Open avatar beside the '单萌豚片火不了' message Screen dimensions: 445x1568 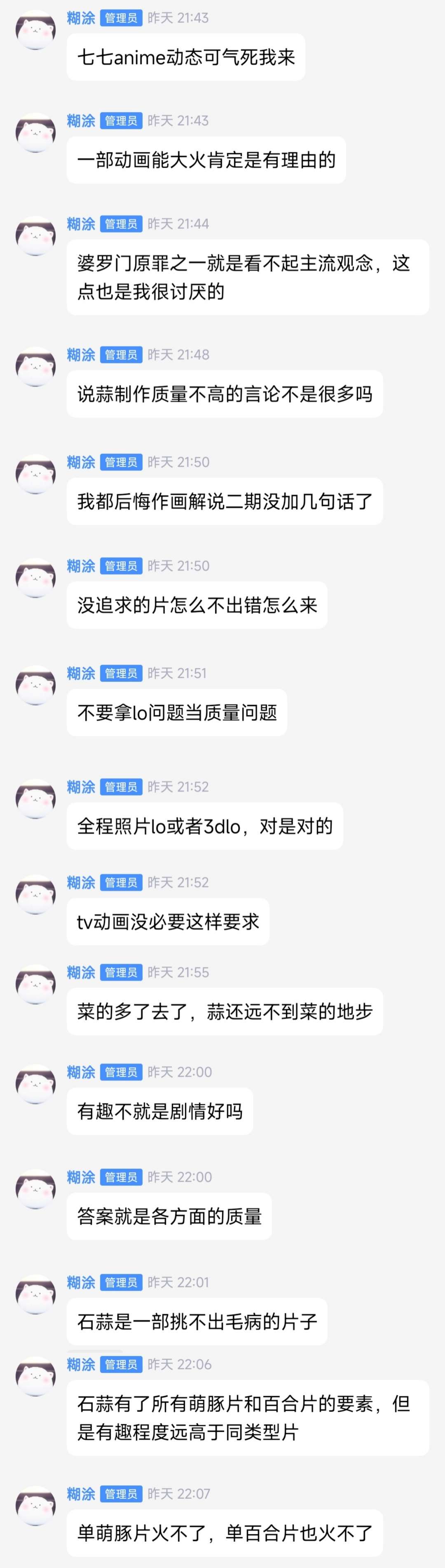point(35,1505)
